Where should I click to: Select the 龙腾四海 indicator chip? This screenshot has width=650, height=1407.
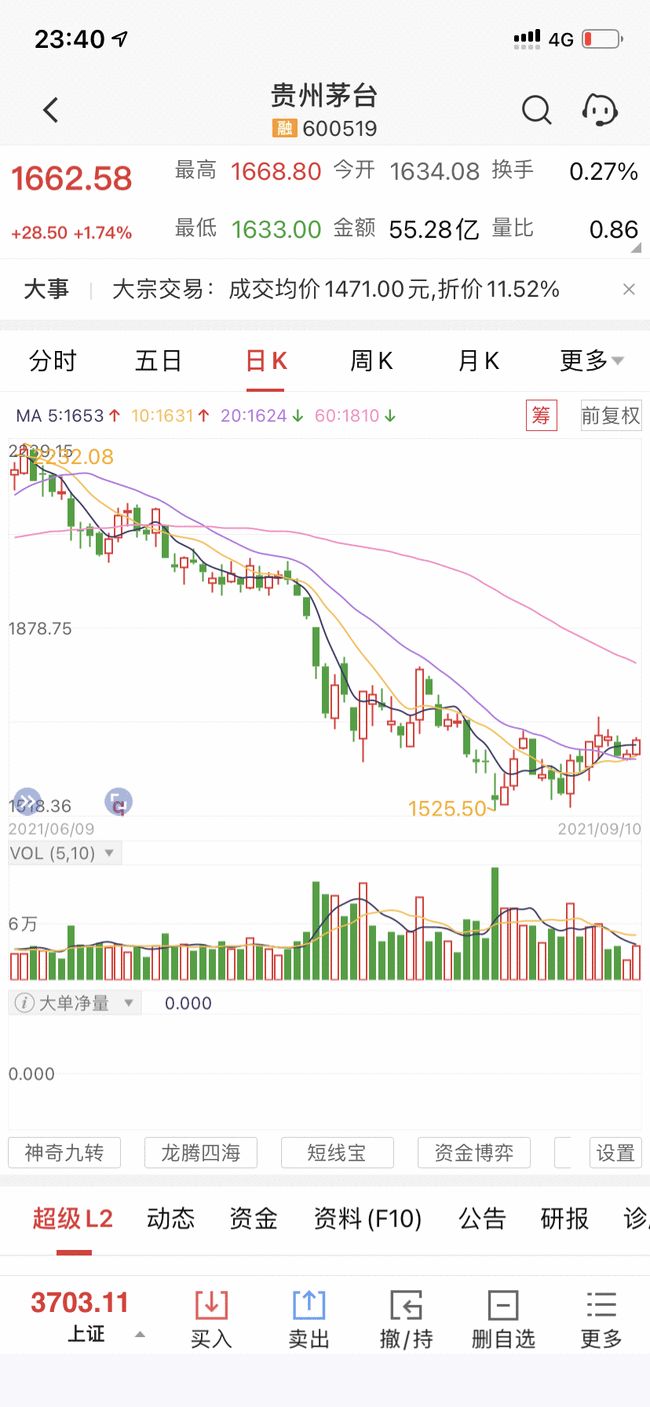201,1153
